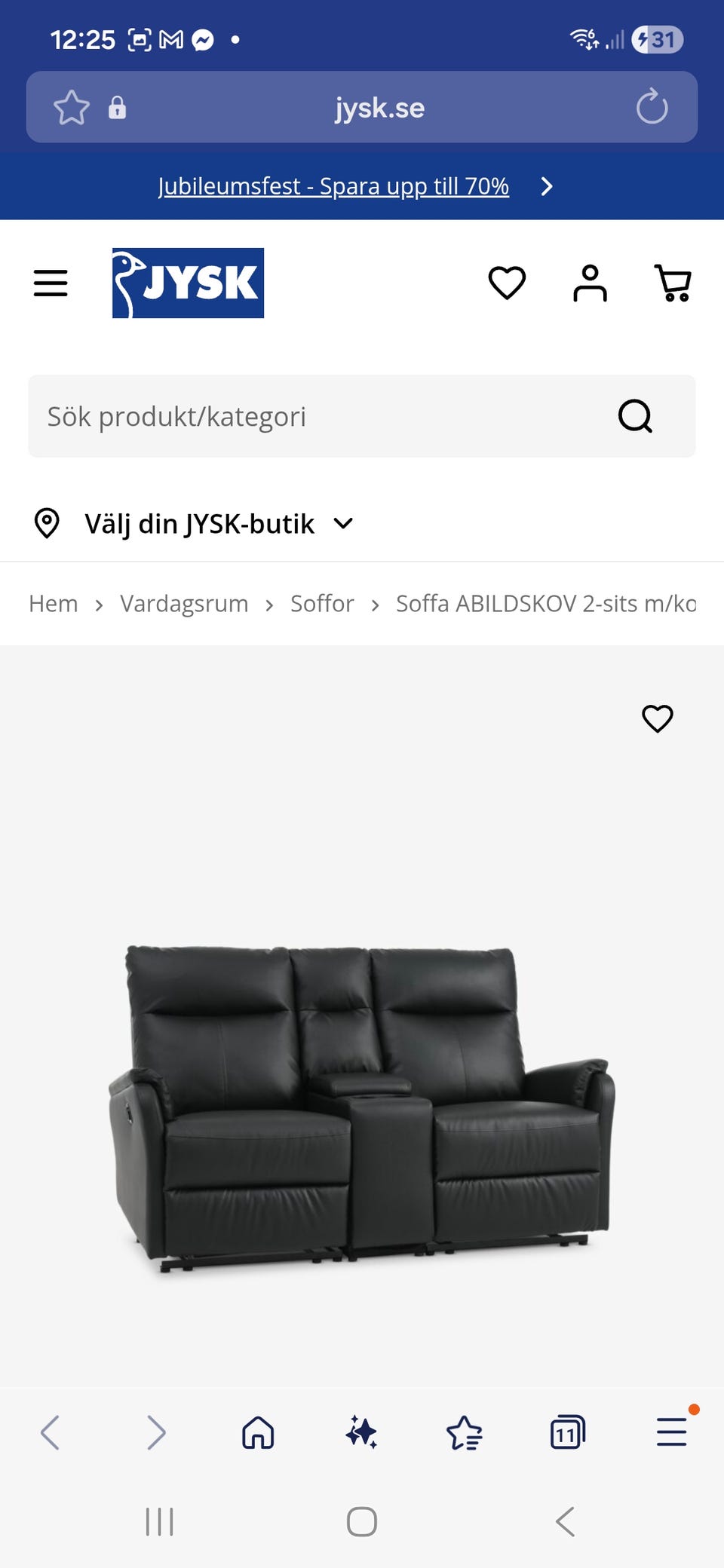The image size is (724, 1568).
Task: Open the browser bookmarks list
Action: click(x=465, y=1432)
